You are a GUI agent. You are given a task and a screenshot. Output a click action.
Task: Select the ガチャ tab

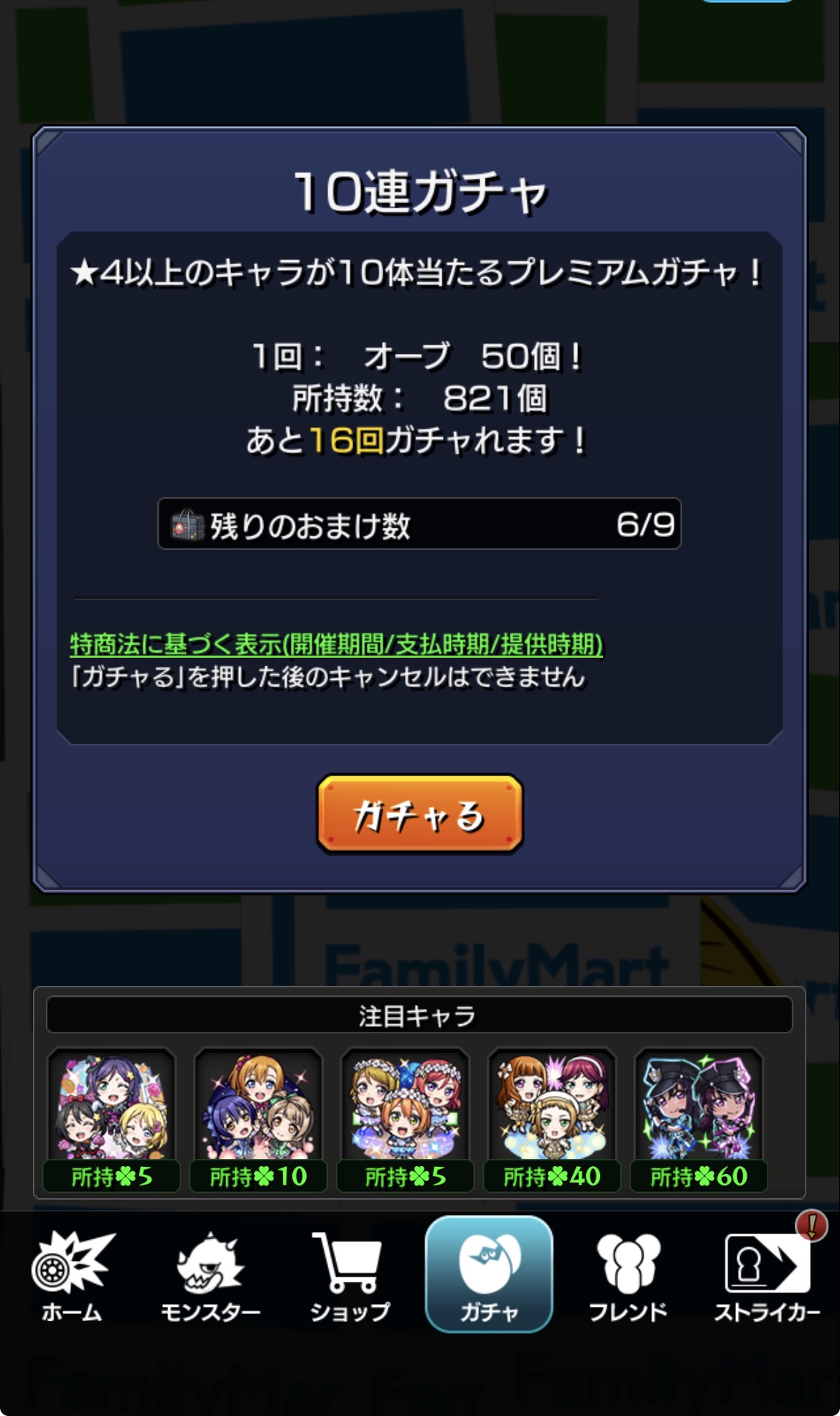point(489,1274)
